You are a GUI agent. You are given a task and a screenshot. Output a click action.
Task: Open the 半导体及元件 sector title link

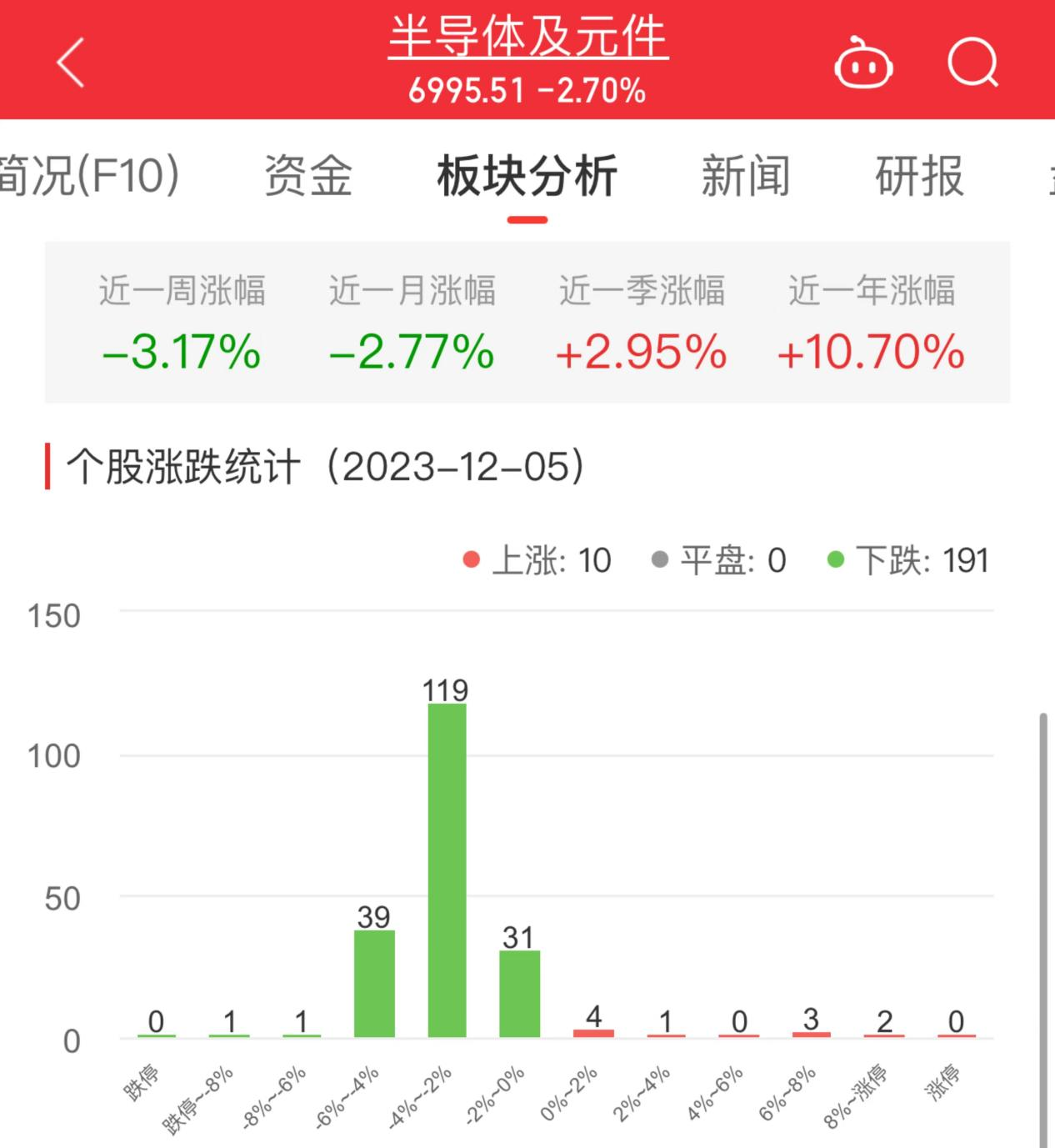[527, 38]
